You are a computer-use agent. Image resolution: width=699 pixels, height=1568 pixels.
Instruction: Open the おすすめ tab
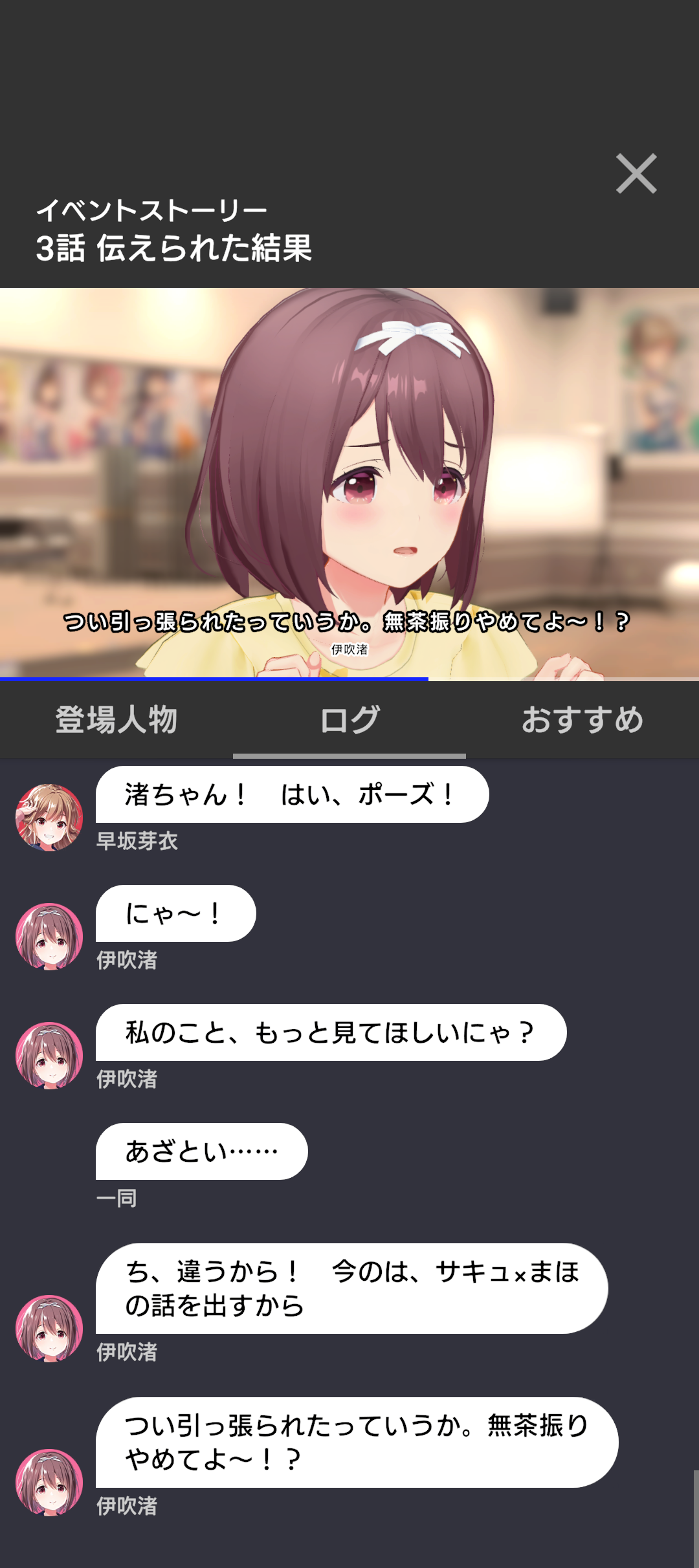[x=582, y=719]
